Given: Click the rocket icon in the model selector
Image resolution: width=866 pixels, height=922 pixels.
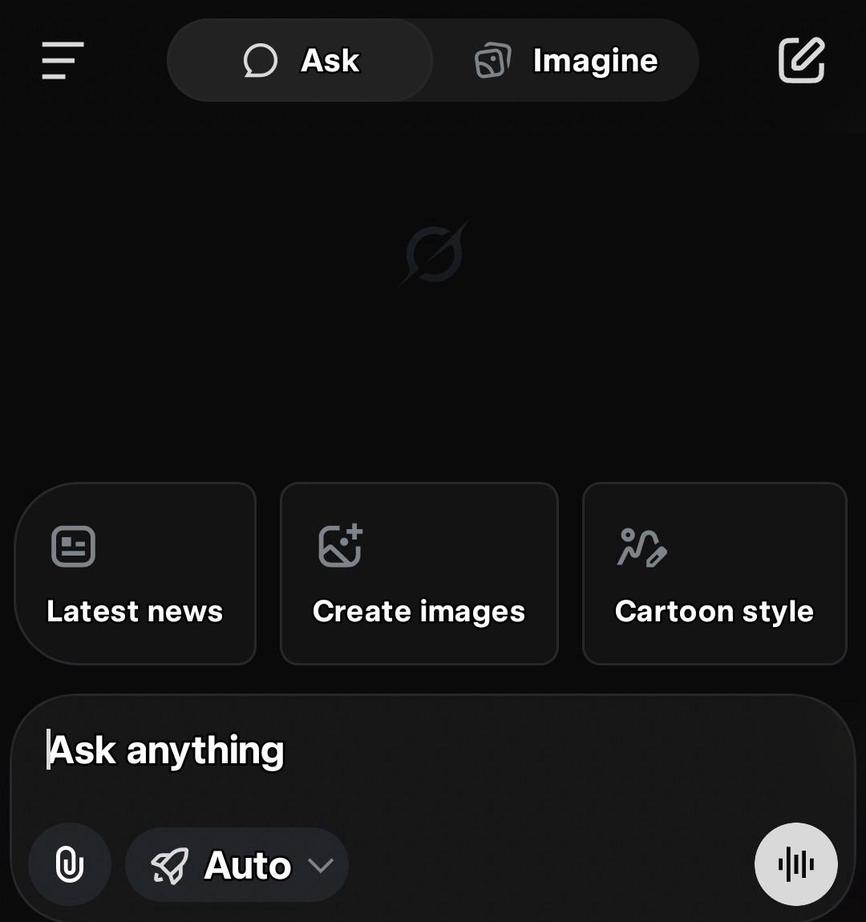Looking at the screenshot, I should click(168, 864).
